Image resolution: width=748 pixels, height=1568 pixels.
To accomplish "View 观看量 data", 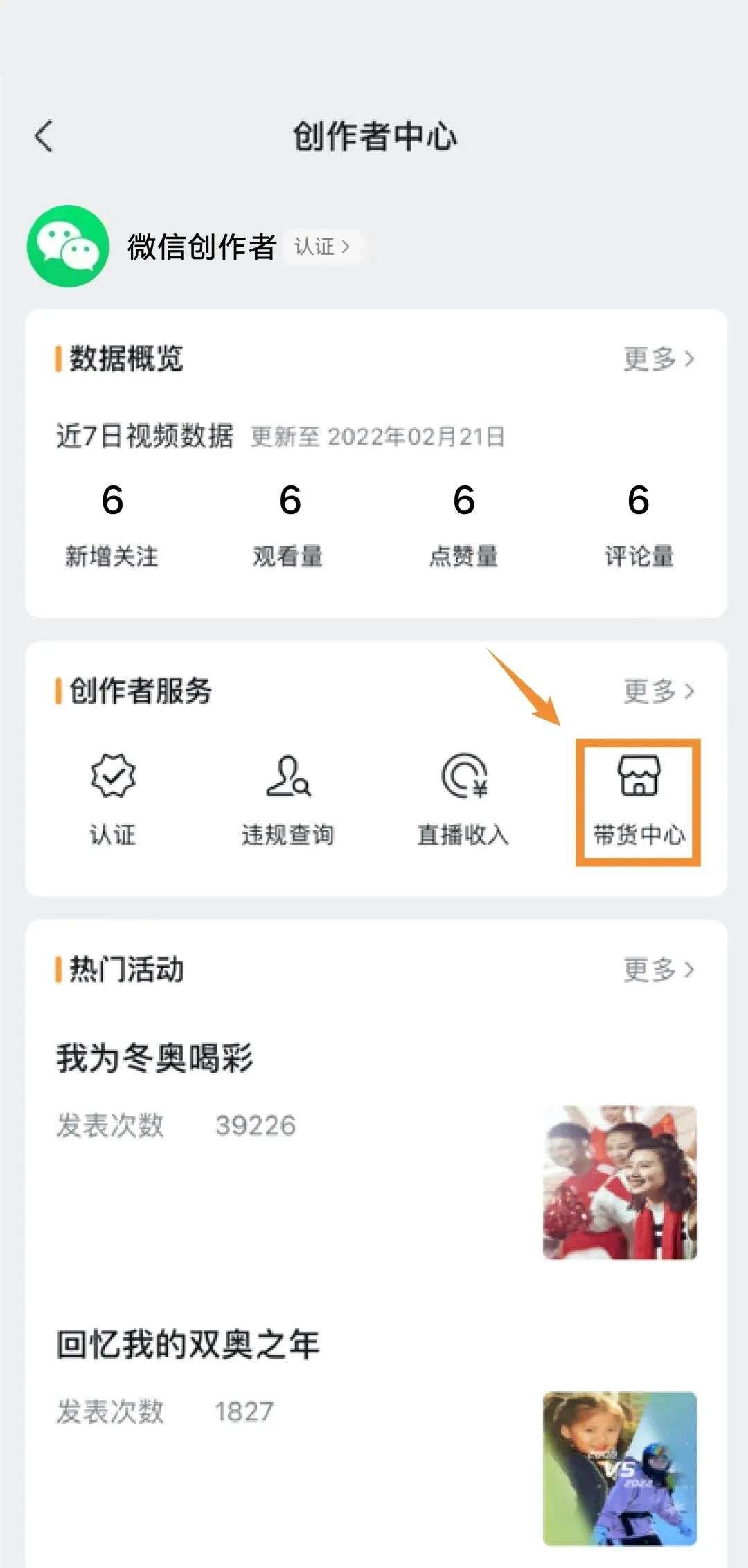I will [x=289, y=525].
